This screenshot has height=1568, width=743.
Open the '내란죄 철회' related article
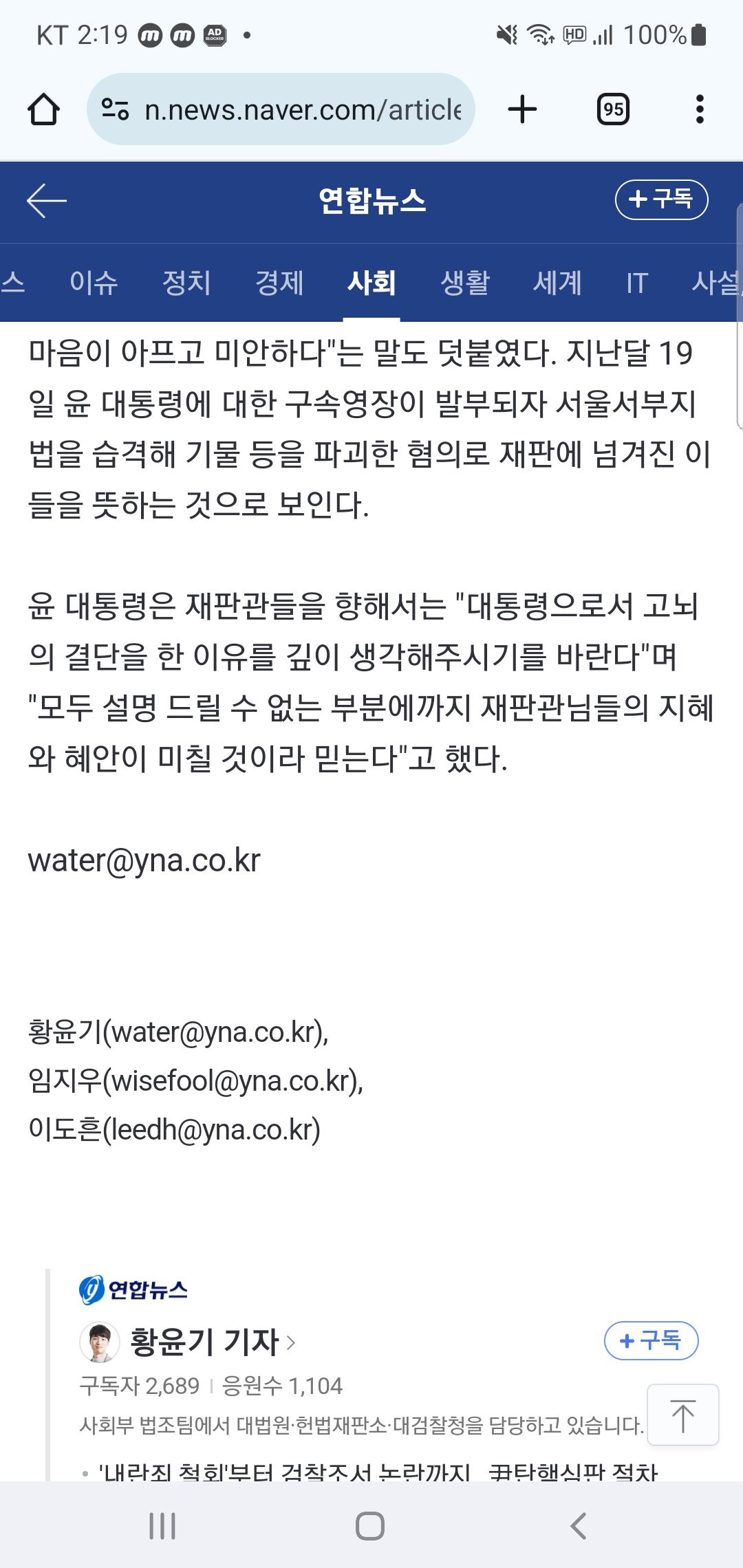click(378, 1472)
